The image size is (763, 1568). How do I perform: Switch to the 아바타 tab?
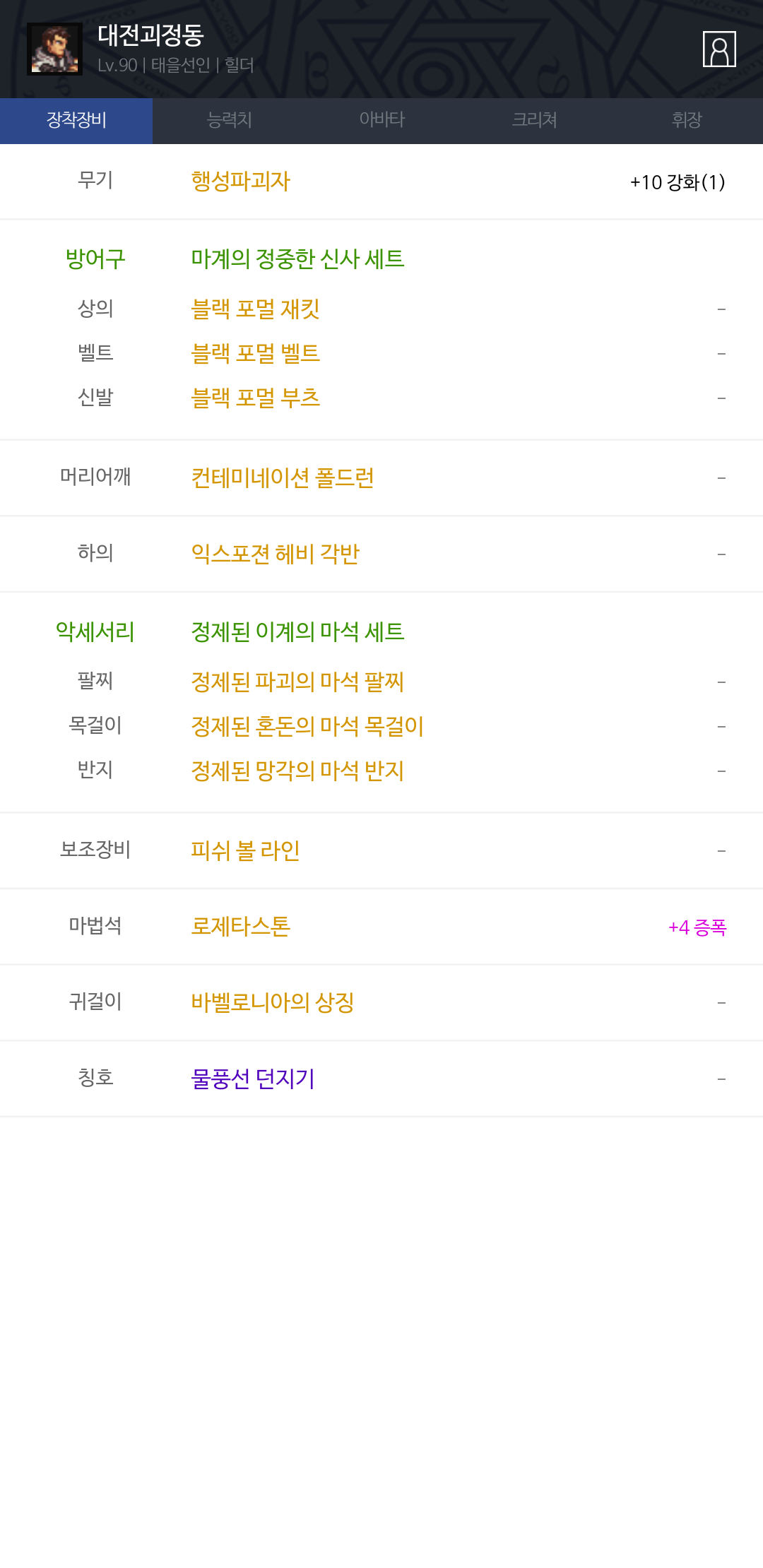pyautogui.click(x=381, y=121)
